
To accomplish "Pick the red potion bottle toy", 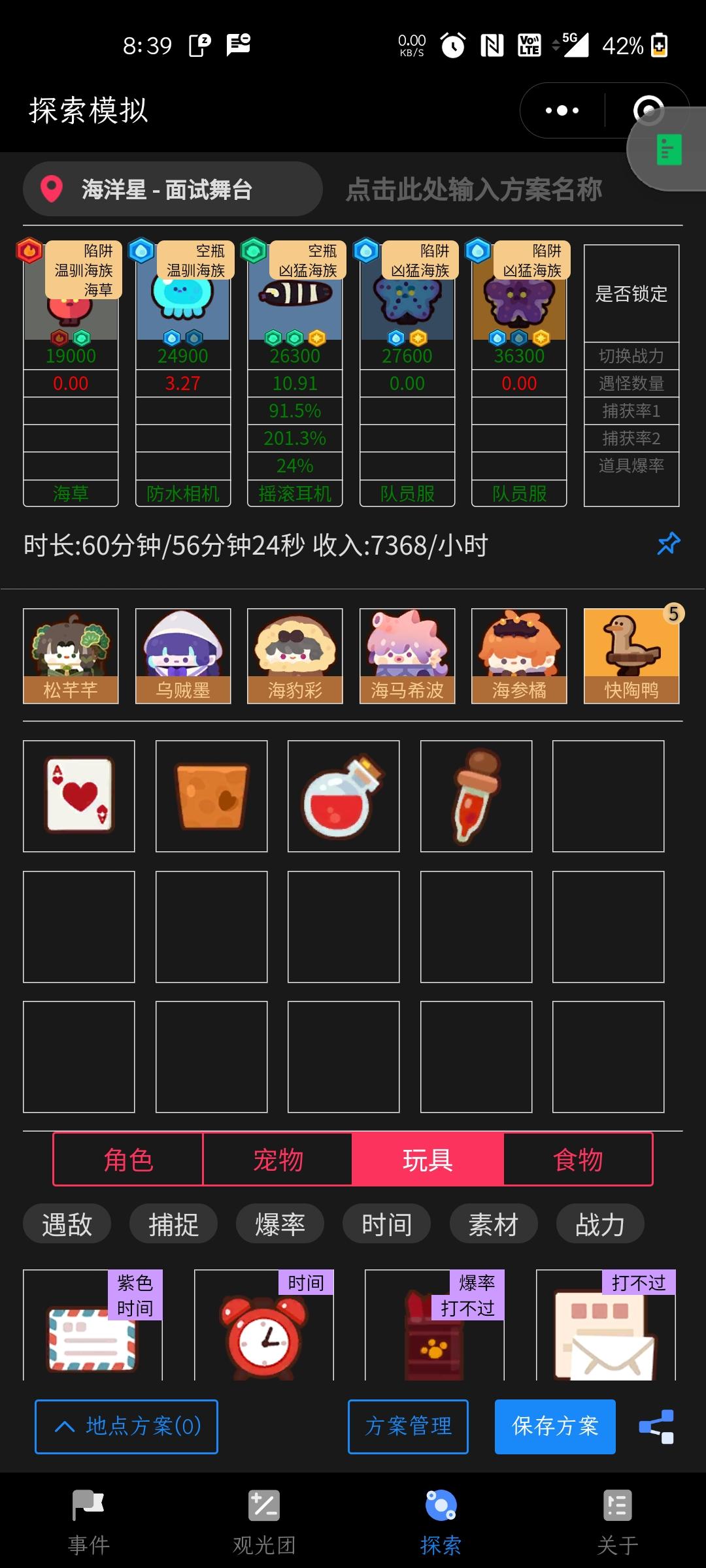I will [x=343, y=796].
